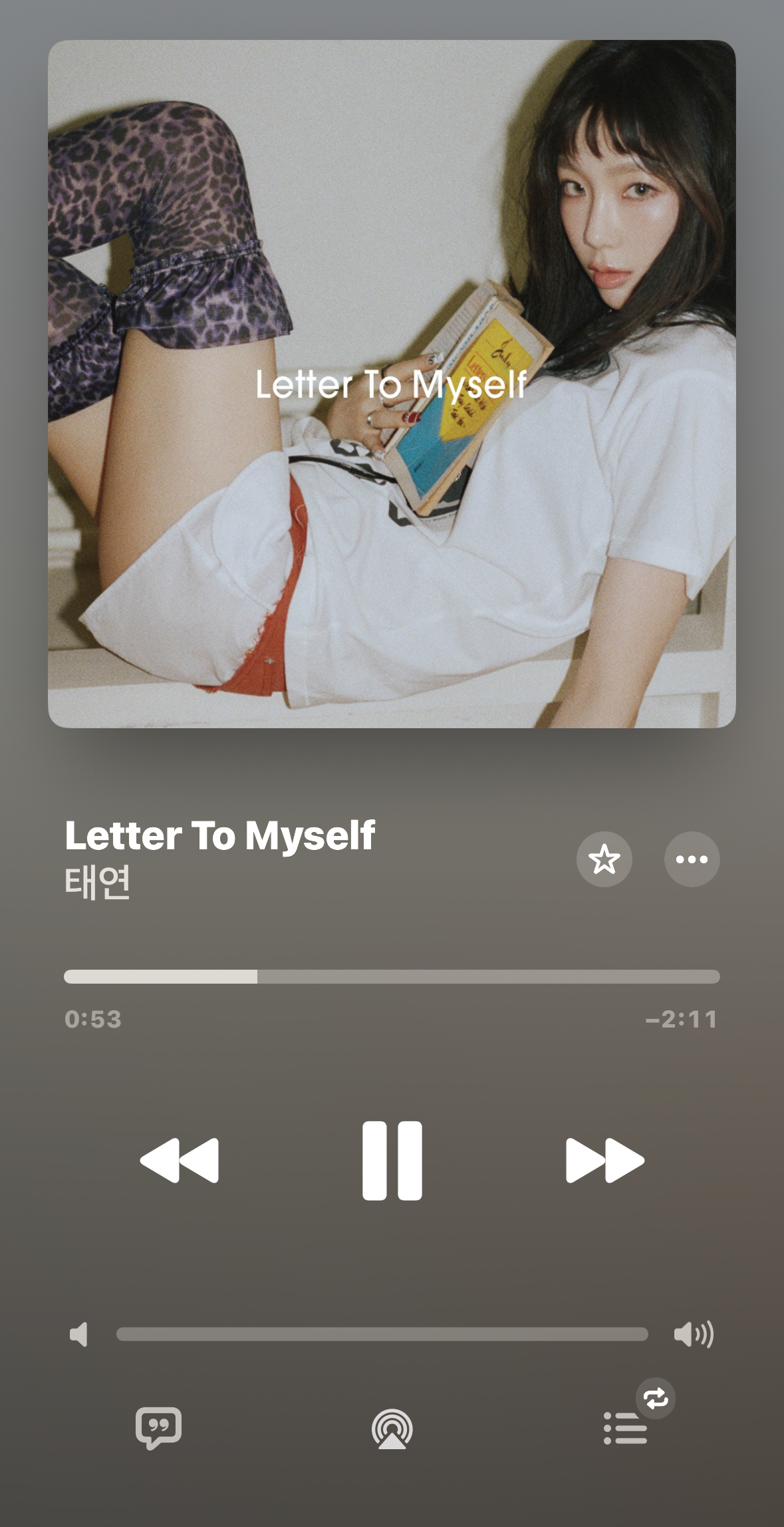Open AirPlay output options
This screenshot has width=784, height=1527.
tap(392, 1429)
